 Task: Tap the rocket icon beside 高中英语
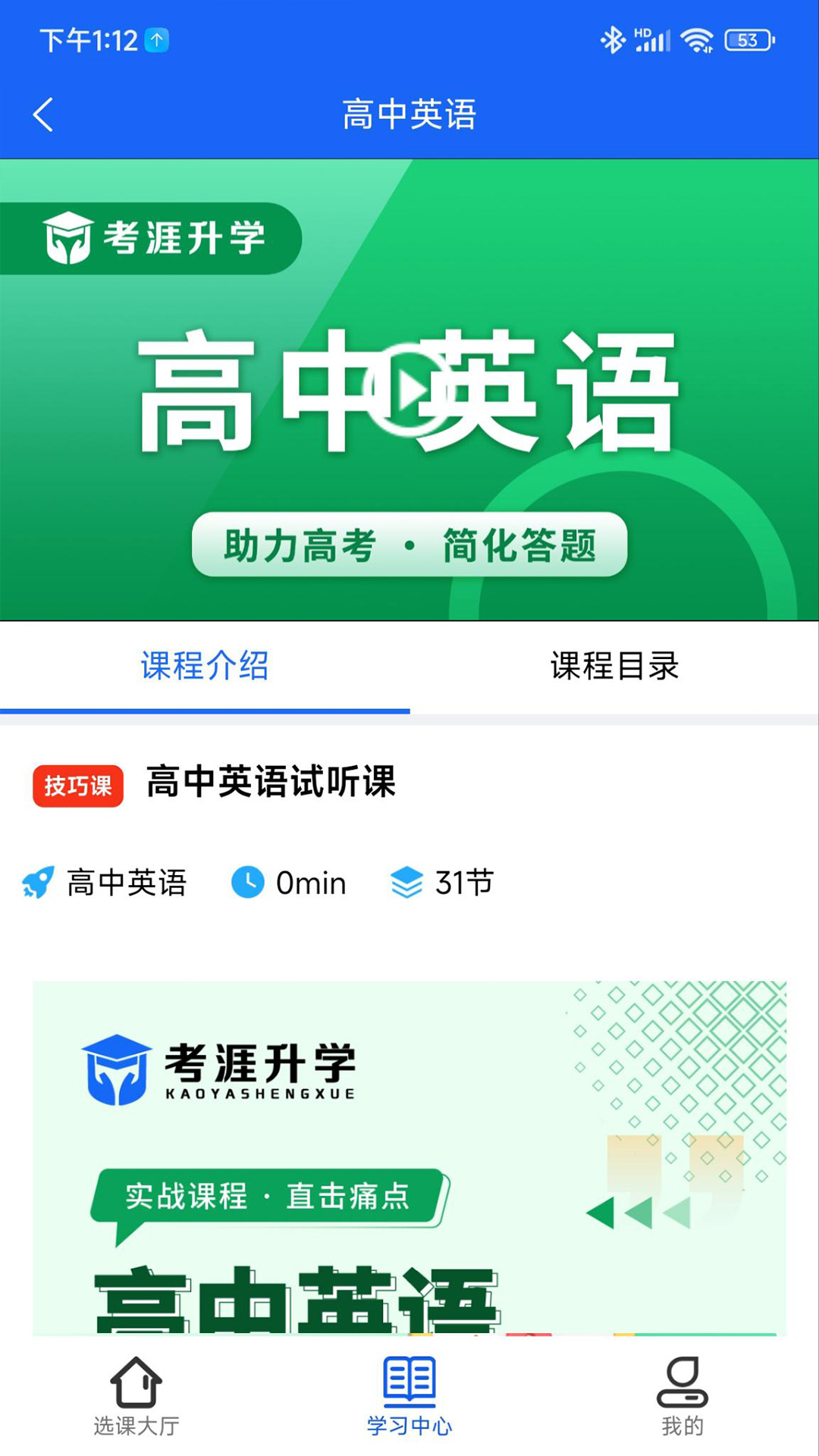tap(36, 883)
